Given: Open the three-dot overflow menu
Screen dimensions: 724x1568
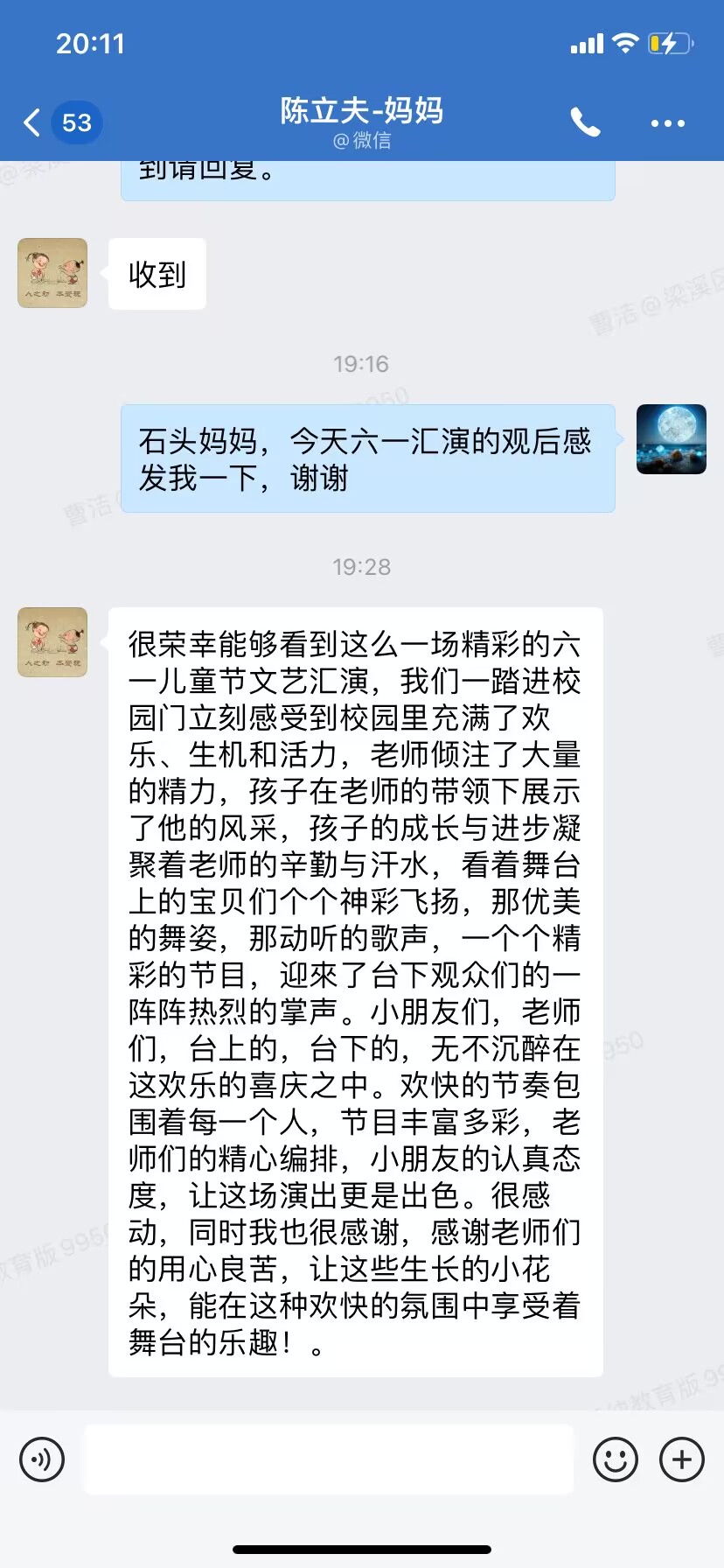Looking at the screenshot, I should (667, 123).
